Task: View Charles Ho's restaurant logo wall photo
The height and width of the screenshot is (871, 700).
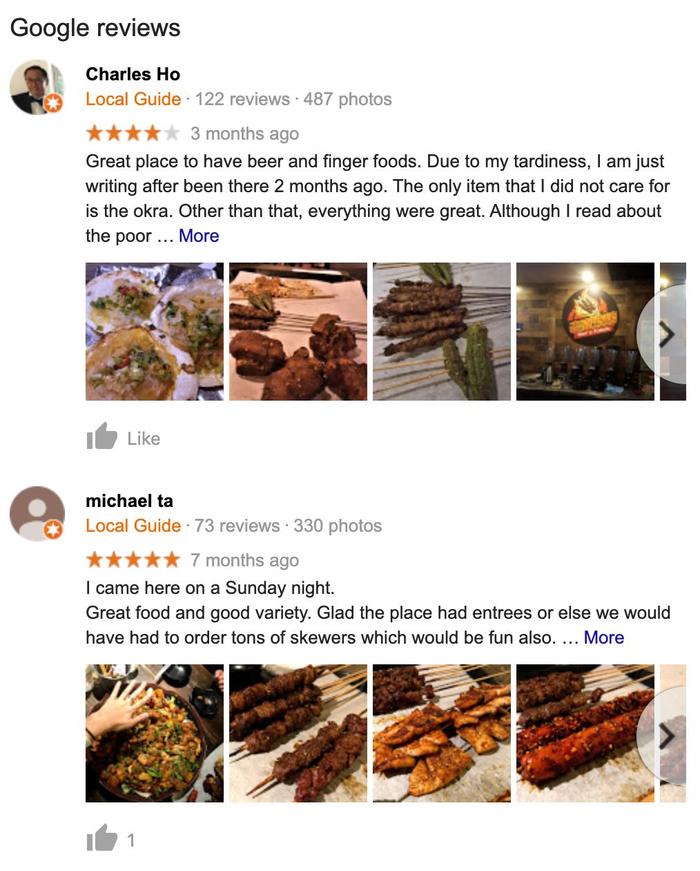Action: 585,331
